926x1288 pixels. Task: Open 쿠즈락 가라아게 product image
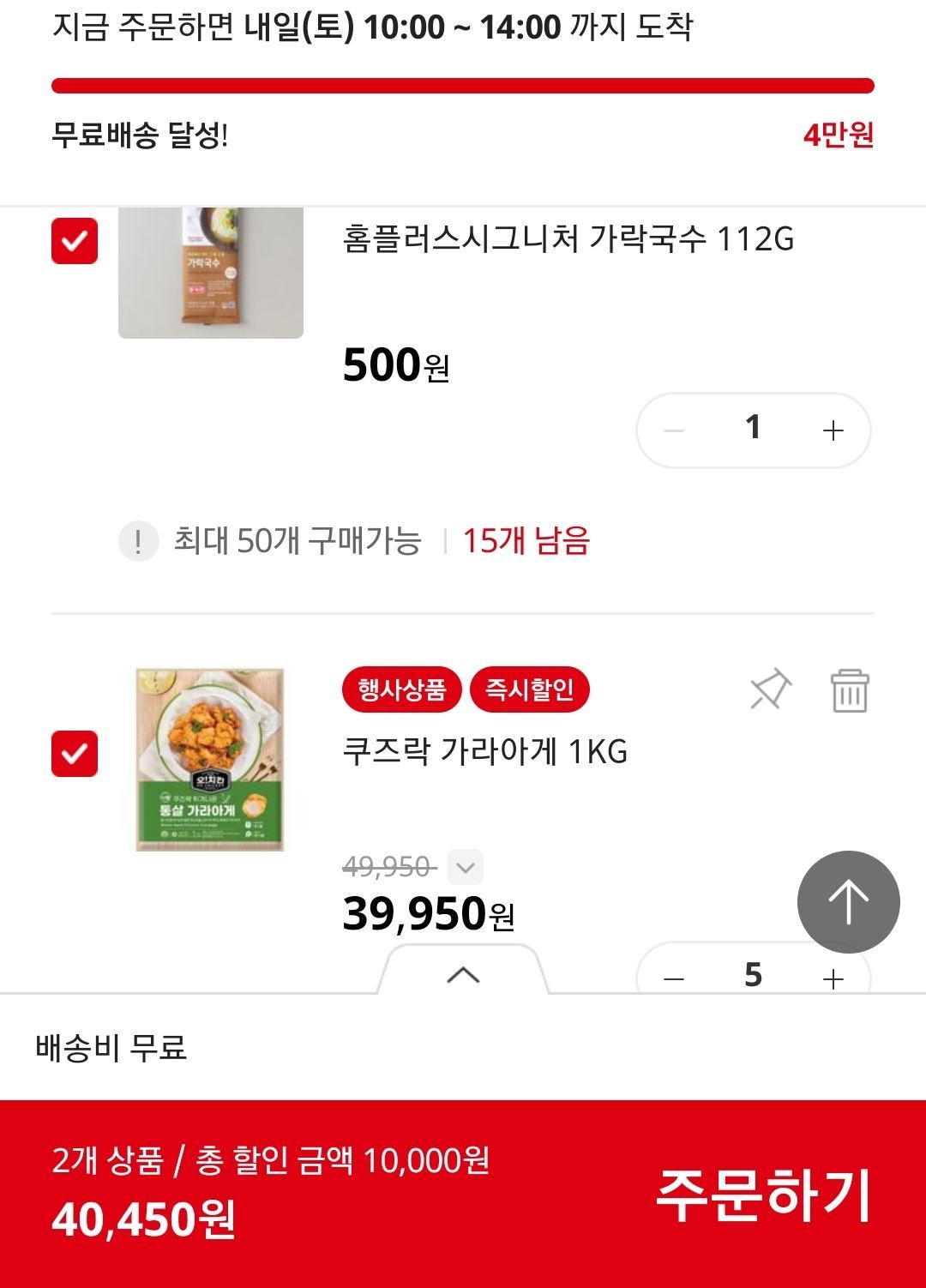click(x=210, y=759)
